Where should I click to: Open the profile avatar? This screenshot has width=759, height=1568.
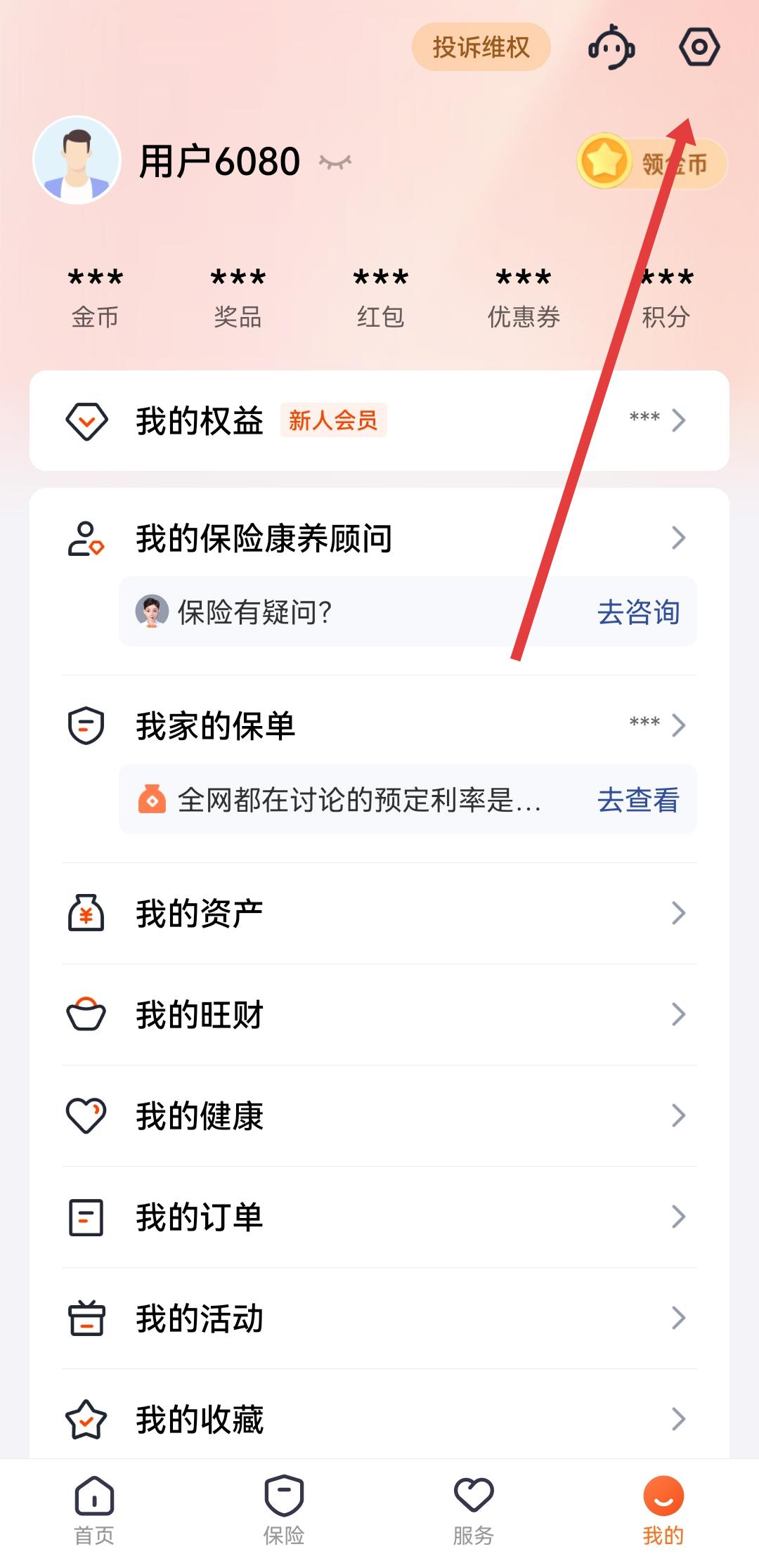click(77, 161)
